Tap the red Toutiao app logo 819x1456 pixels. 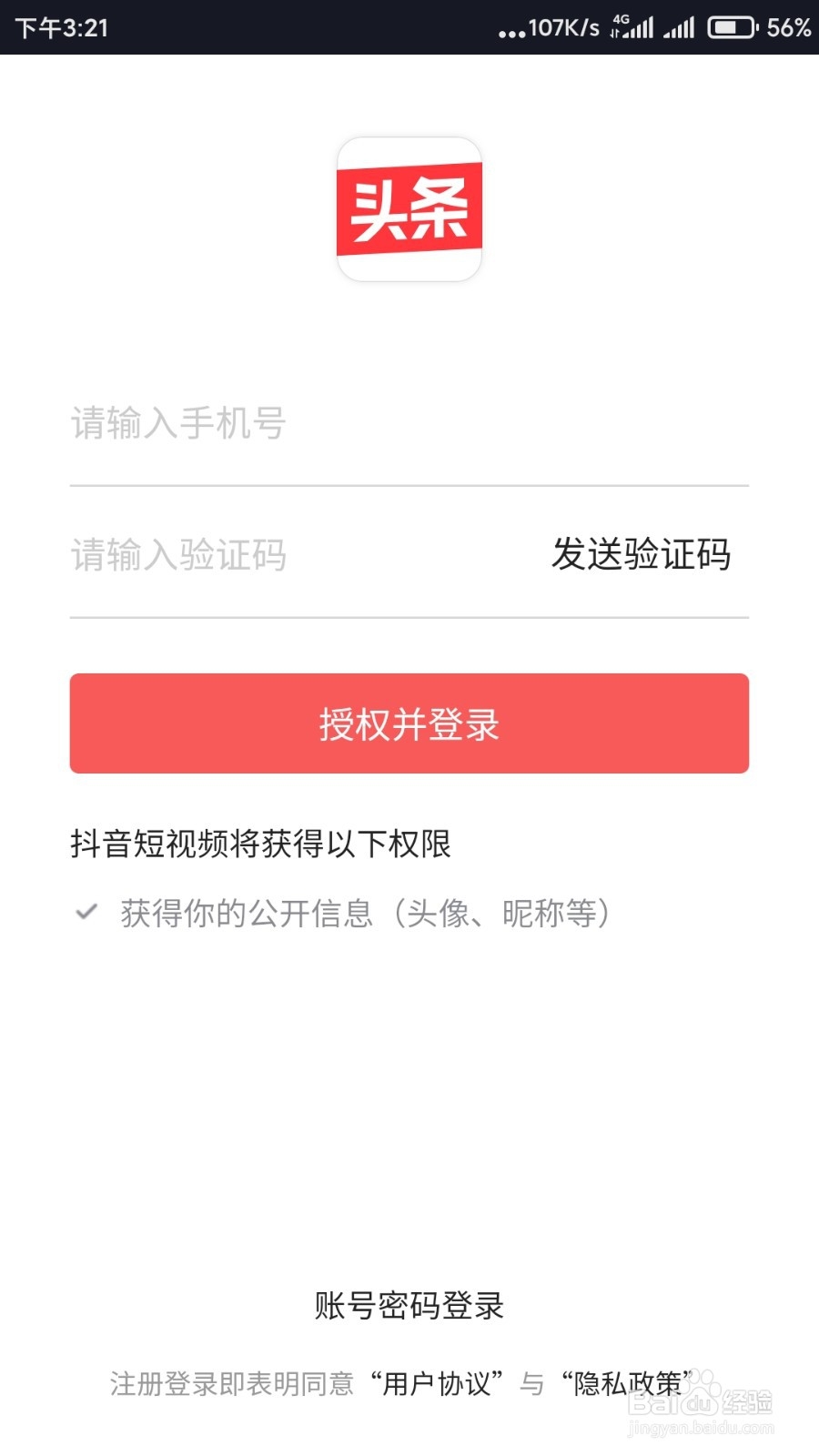tap(409, 209)
